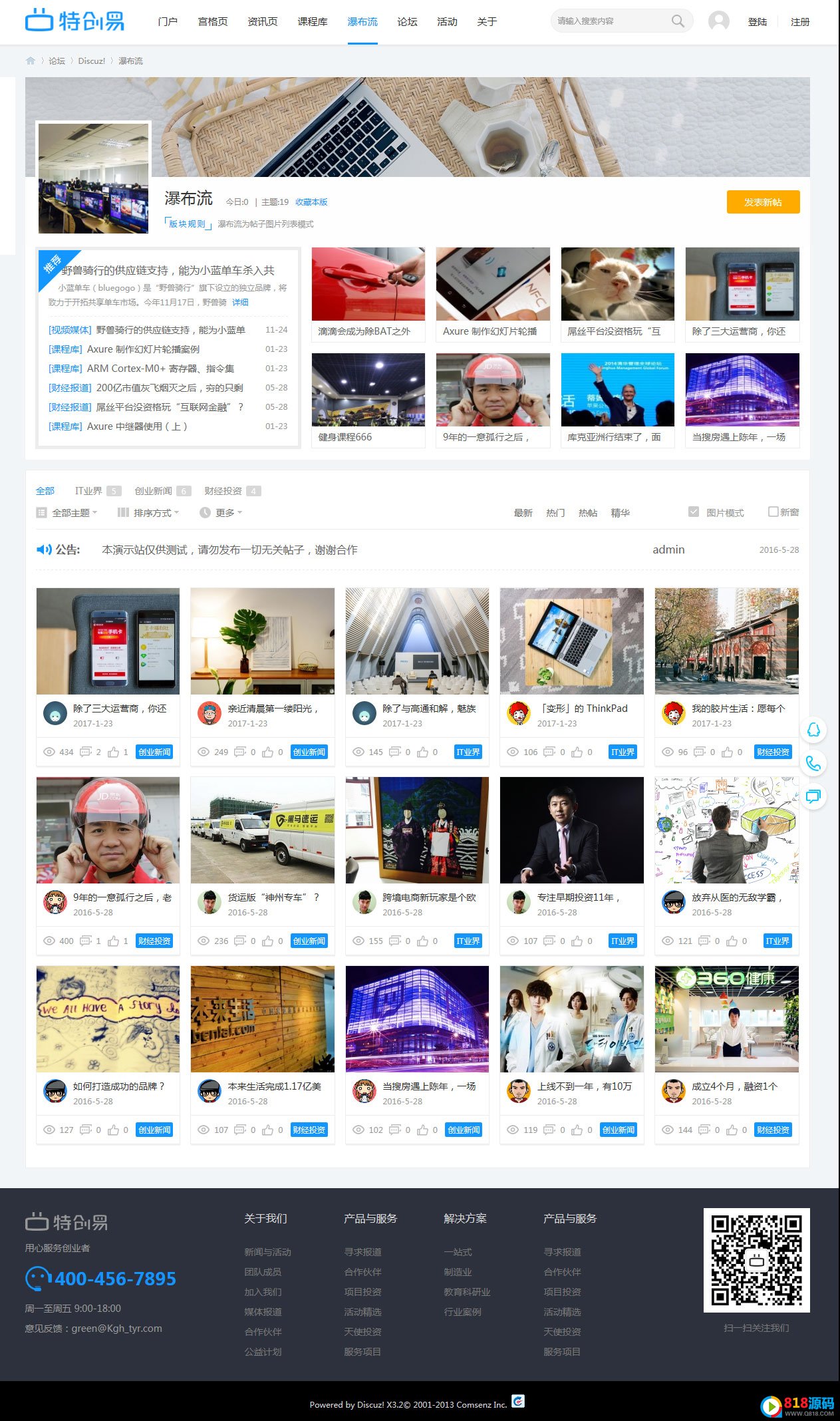This screenshot has width=840, height=1421.
Task: Open the home icon in breadcrumb
Action: click(x=30, y=61)
